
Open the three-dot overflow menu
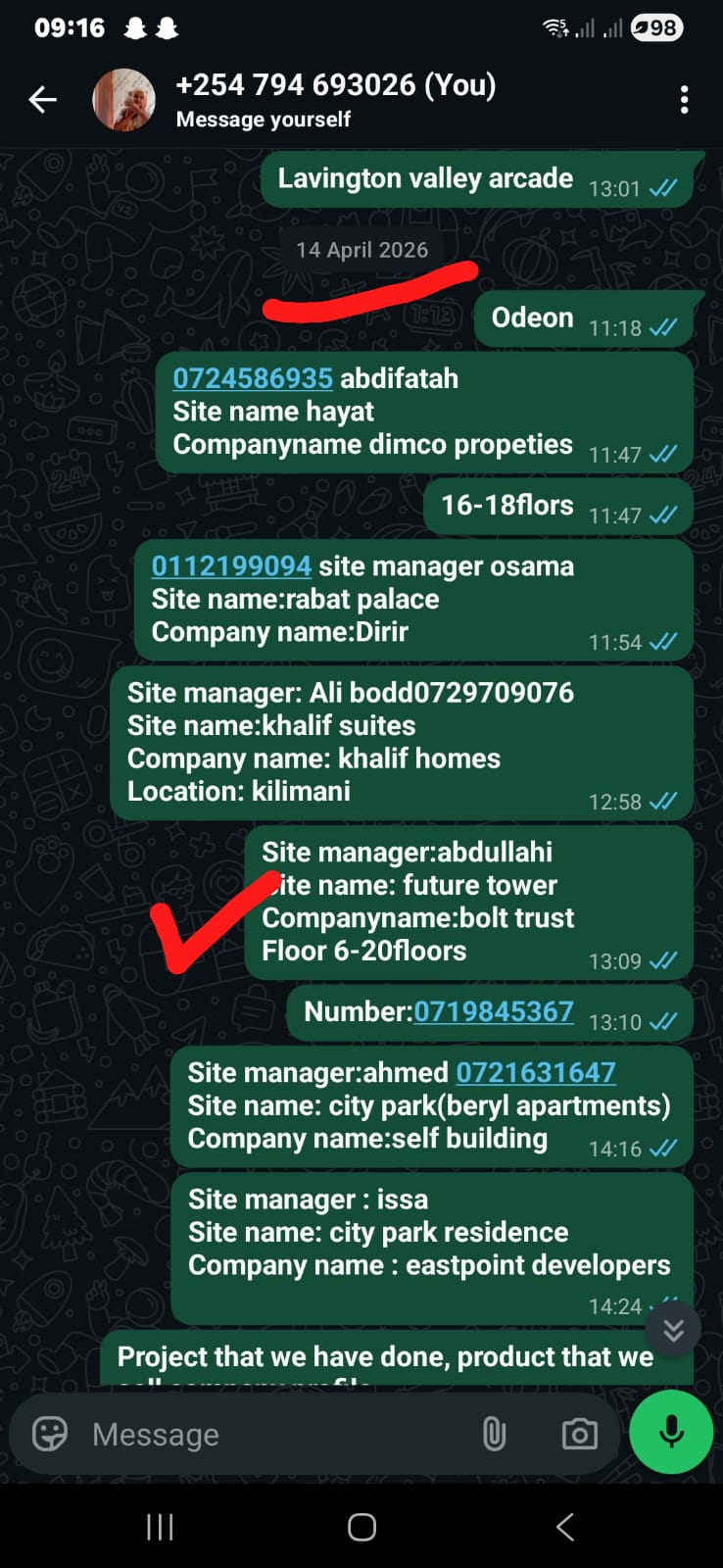point(684,99)
